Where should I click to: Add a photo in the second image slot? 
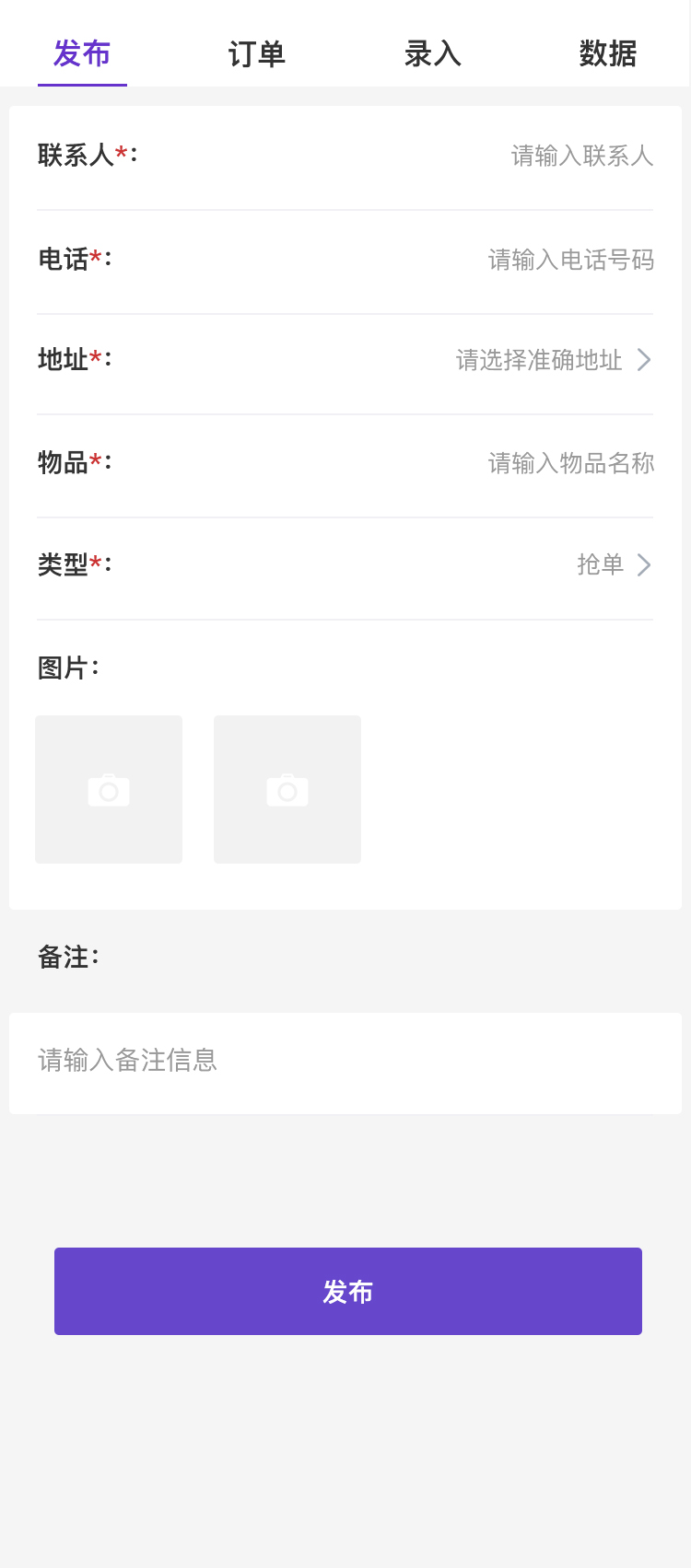coord(287,789)
